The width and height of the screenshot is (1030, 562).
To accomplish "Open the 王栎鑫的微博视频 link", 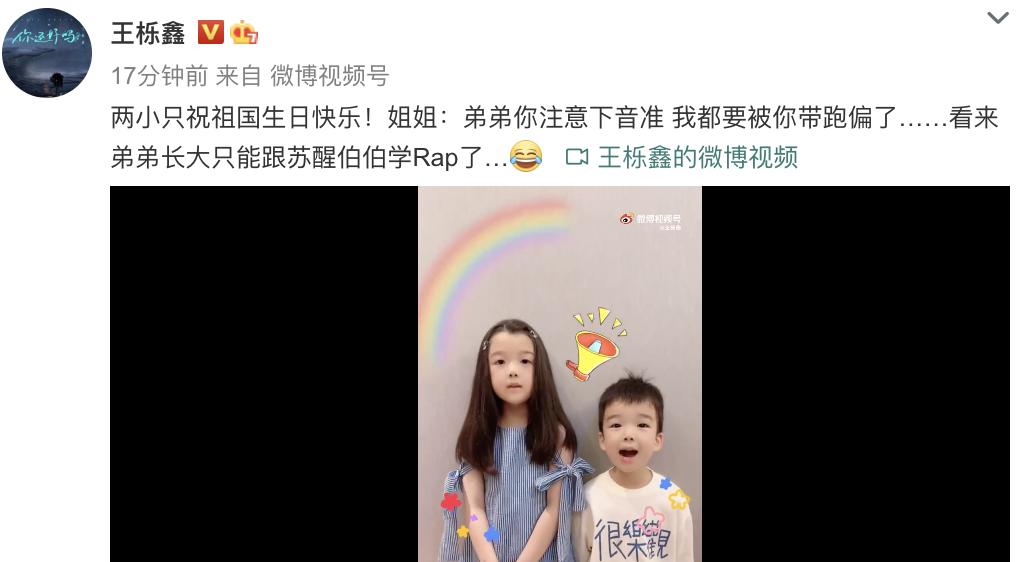I will tap(696, 157).
